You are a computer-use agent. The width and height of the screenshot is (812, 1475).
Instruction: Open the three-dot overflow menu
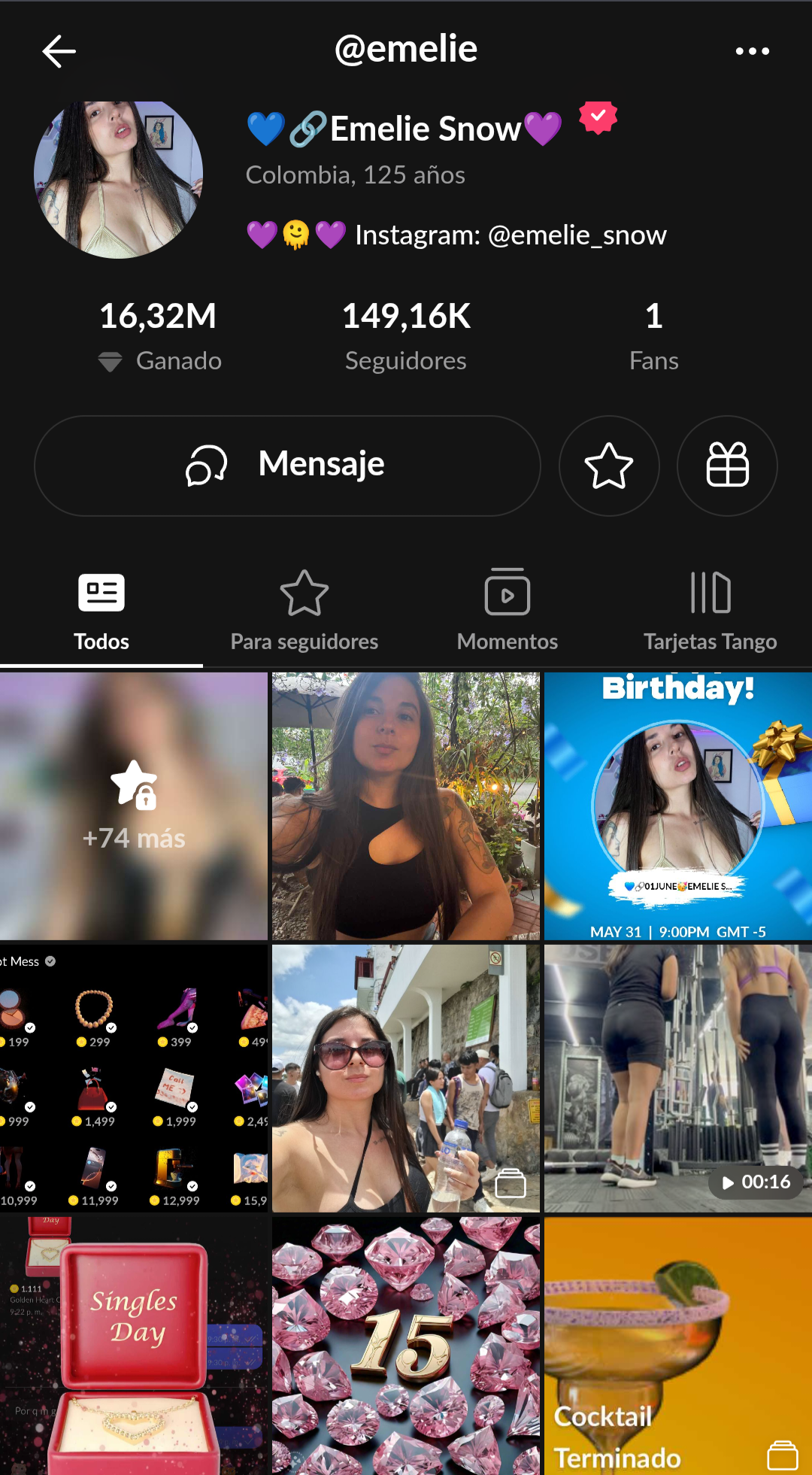click(x=752, y=52)
